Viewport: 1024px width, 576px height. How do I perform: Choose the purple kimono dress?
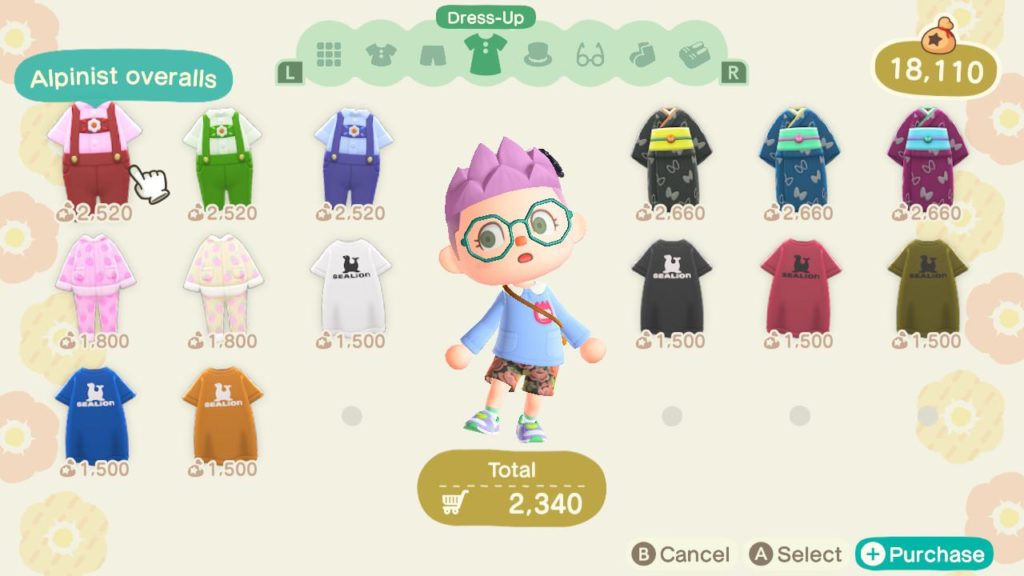(926, 151)
